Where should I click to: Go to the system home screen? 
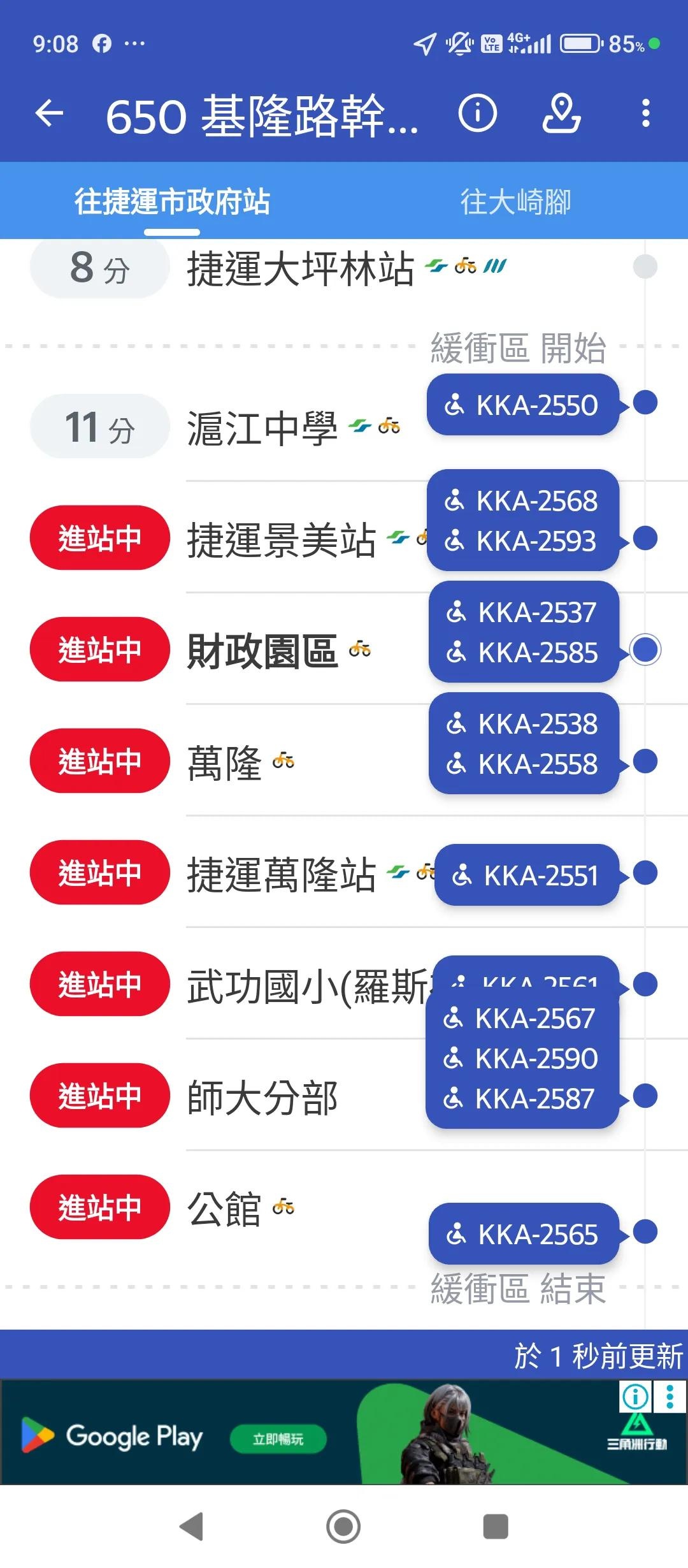click(343, 1527)
